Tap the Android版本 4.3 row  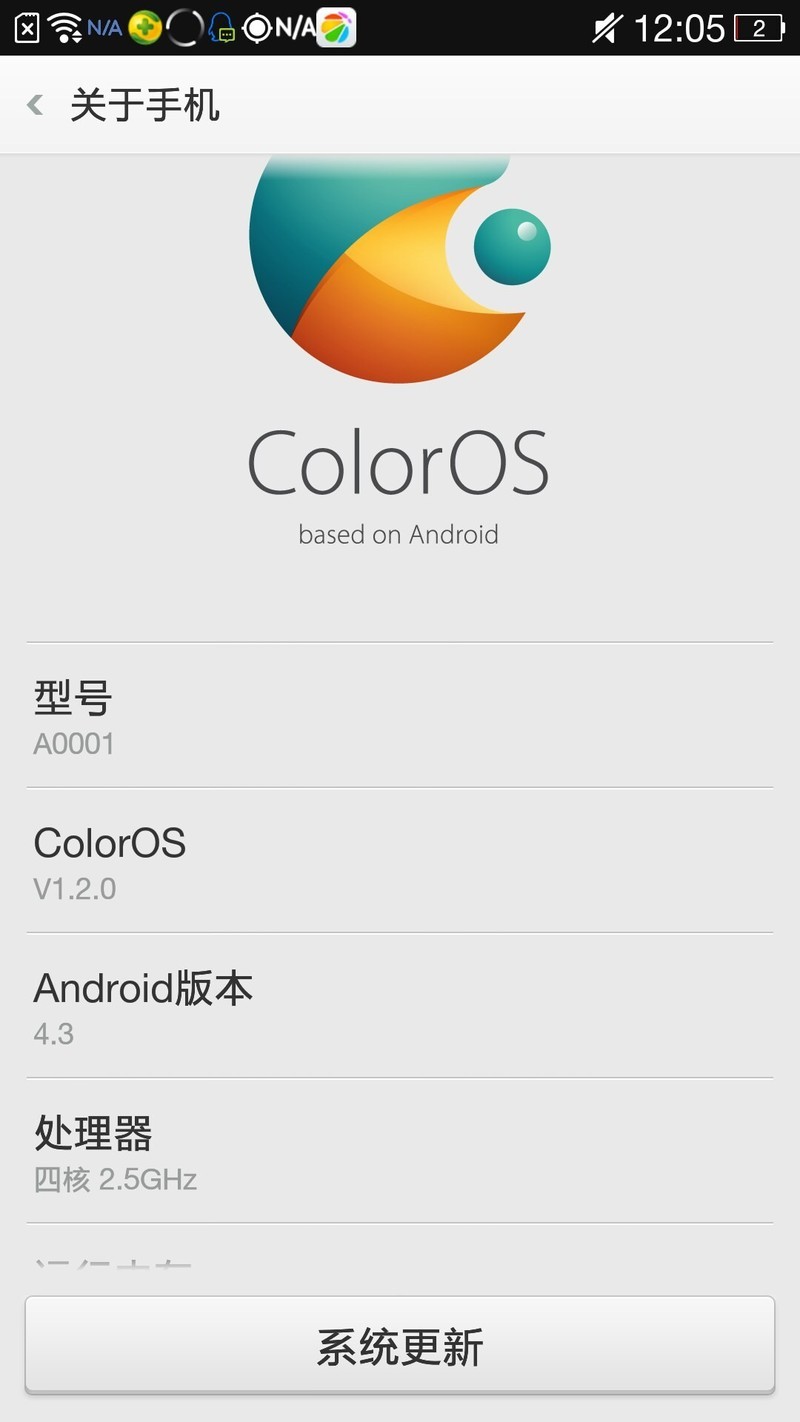tap(400, 1006)
